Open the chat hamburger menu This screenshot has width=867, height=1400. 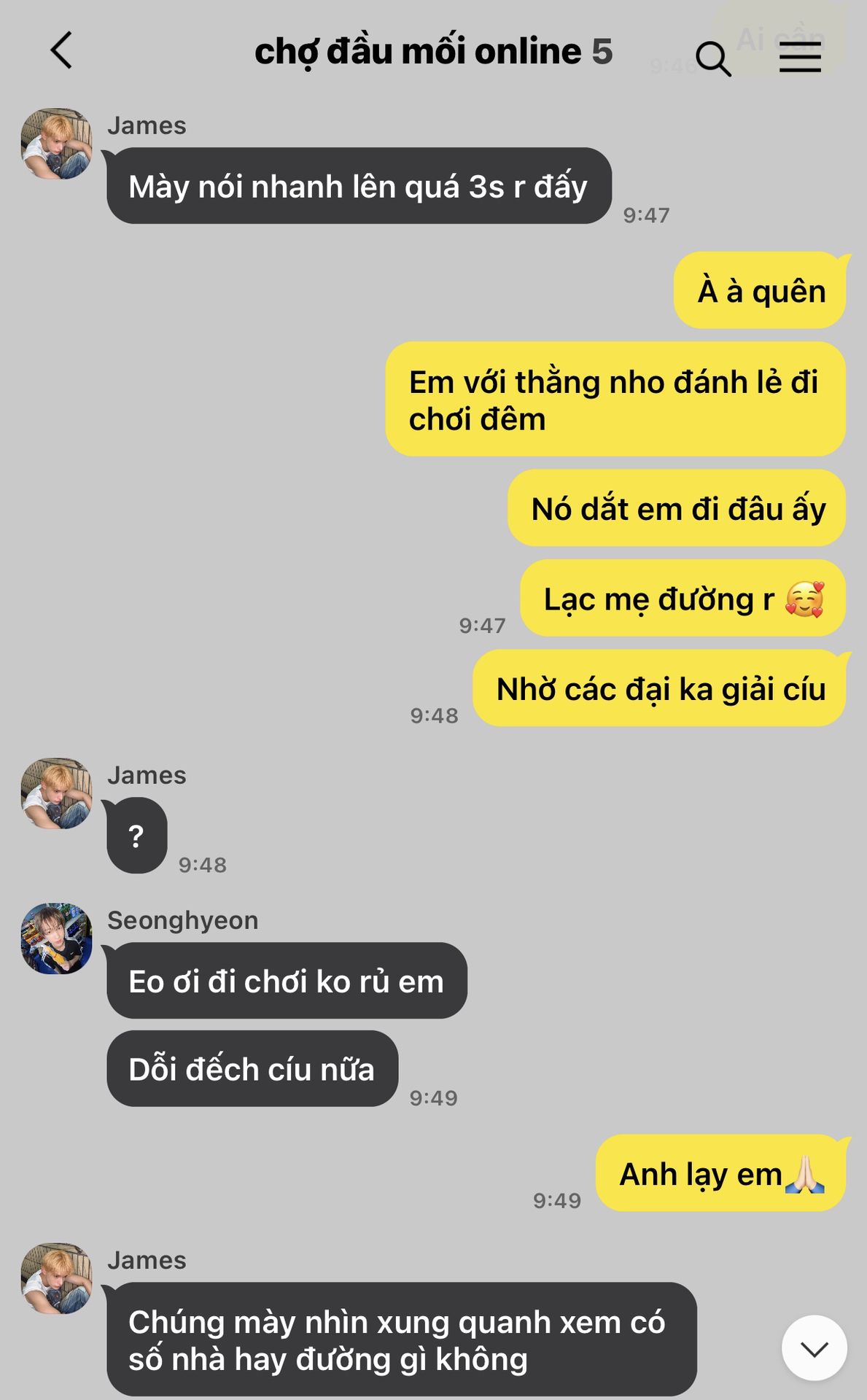[x=800, y=57]
